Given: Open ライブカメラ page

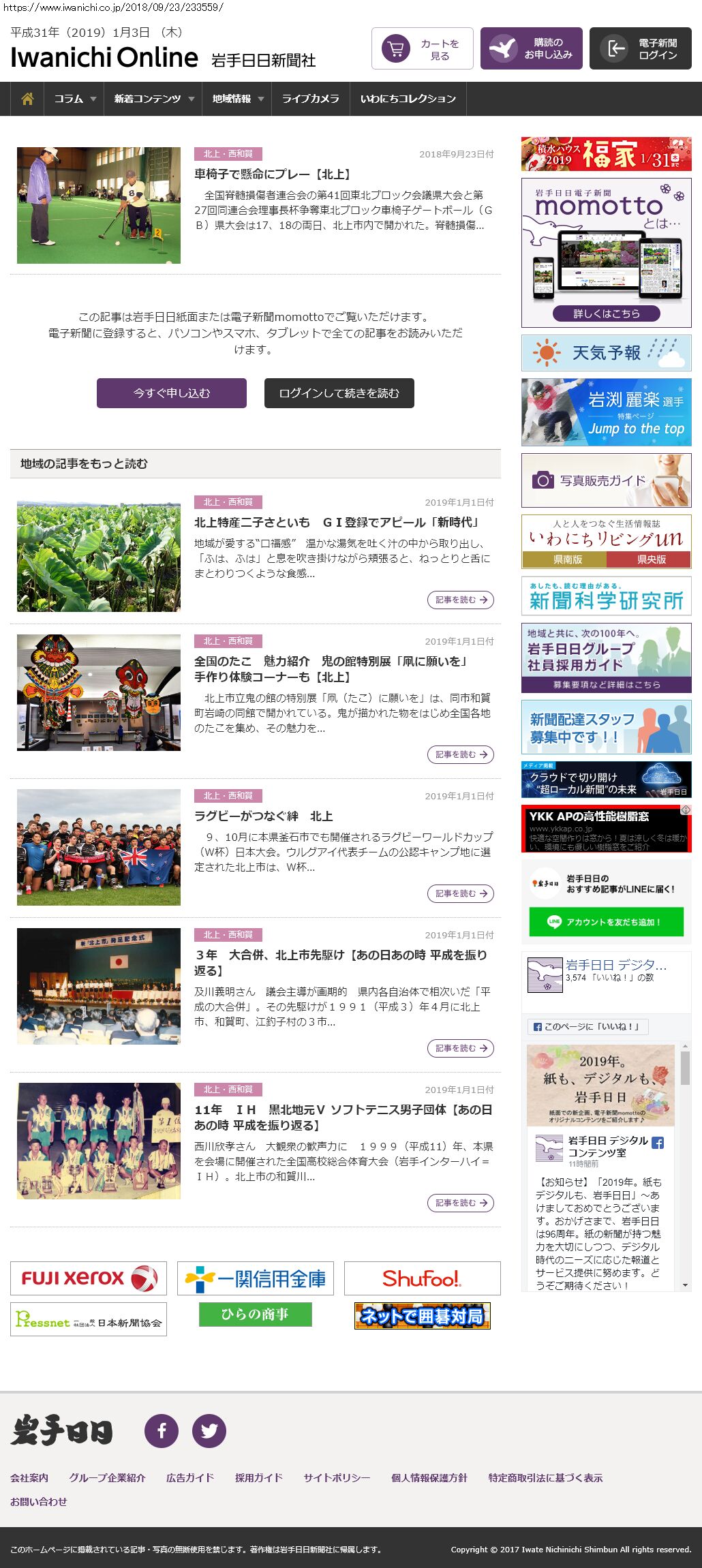Looking at the screenshot, I should pos(310,99).
